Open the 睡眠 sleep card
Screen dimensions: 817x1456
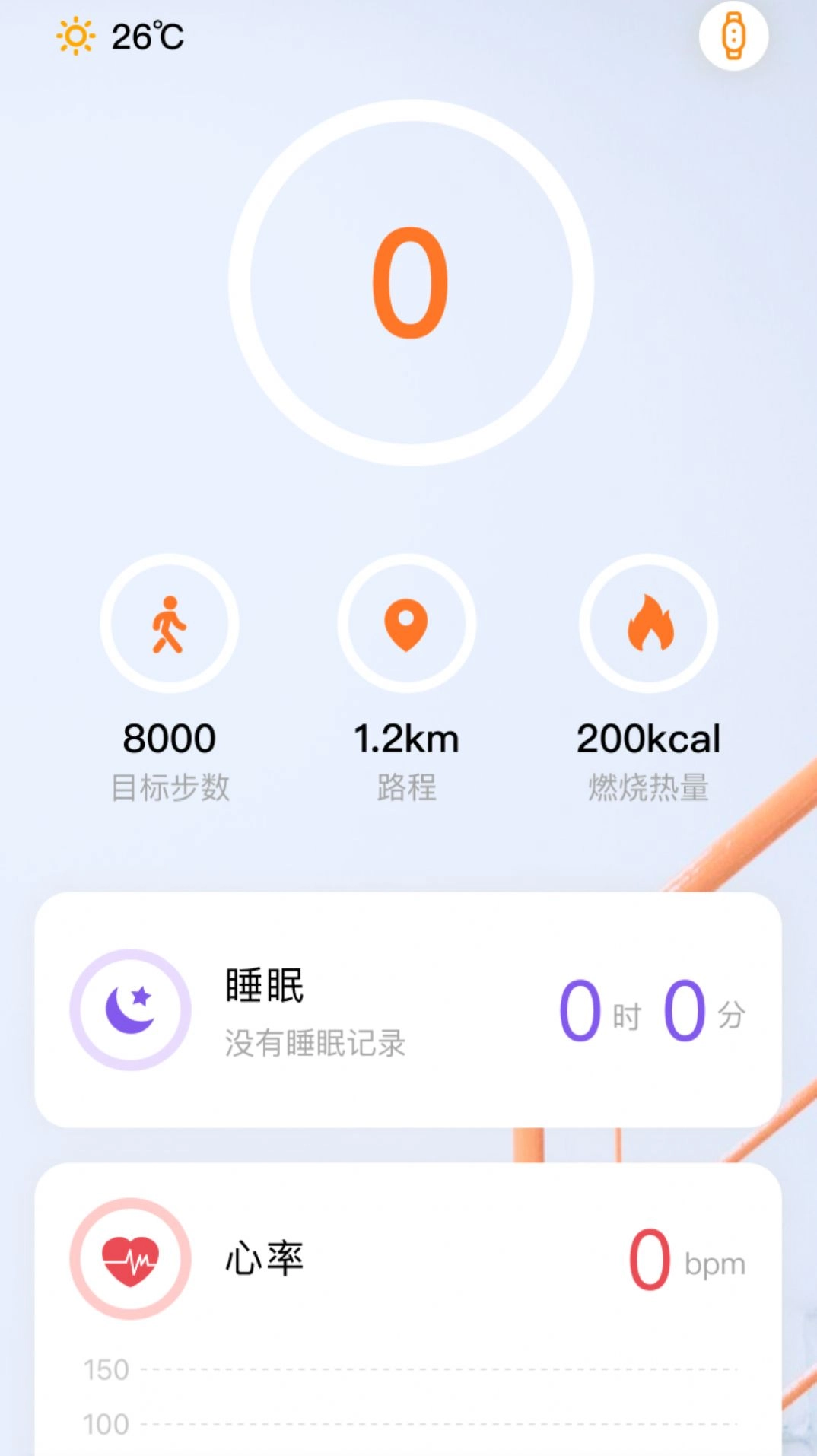click(x=408, y=1009)
